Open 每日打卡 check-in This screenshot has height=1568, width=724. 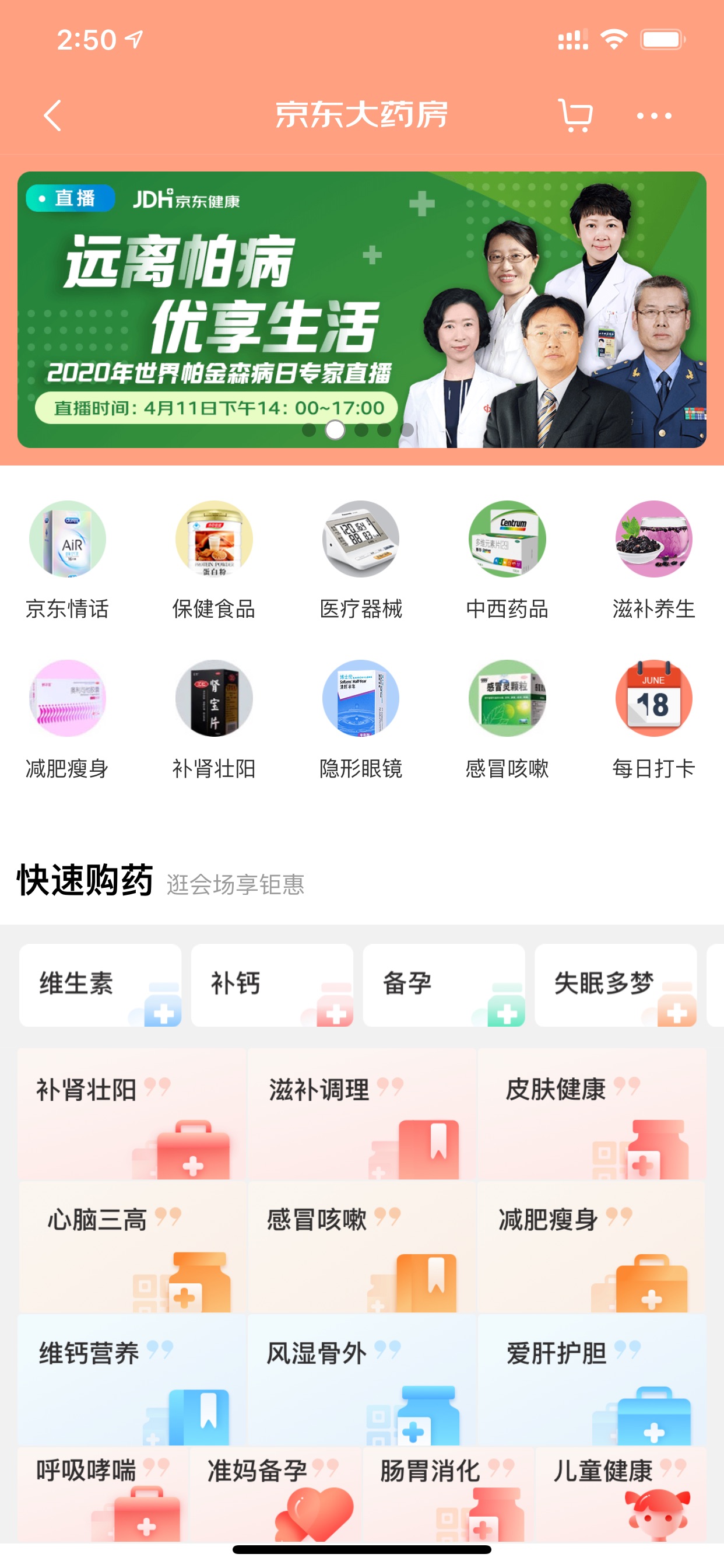[x=654, y=718]
